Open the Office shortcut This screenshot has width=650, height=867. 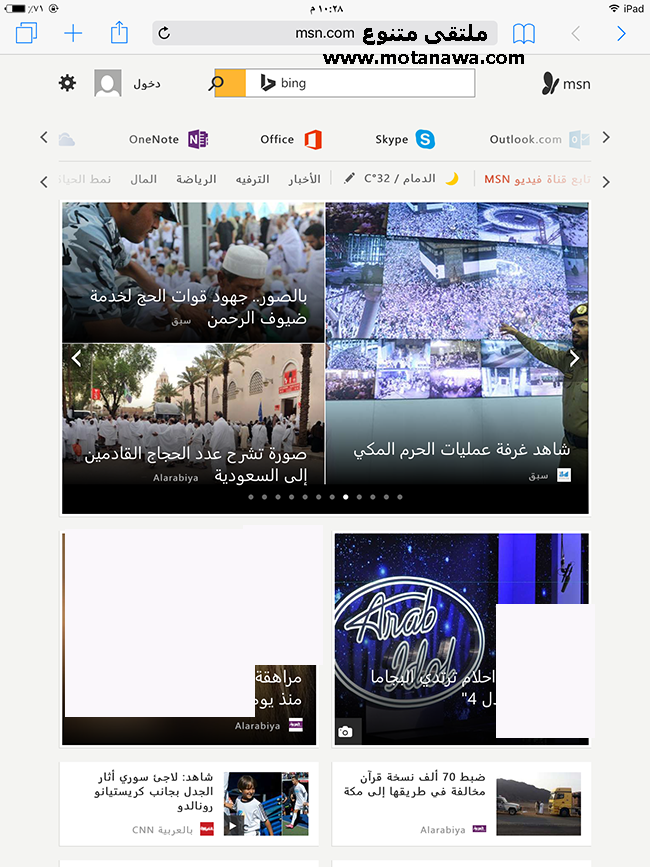click(291, 139)
